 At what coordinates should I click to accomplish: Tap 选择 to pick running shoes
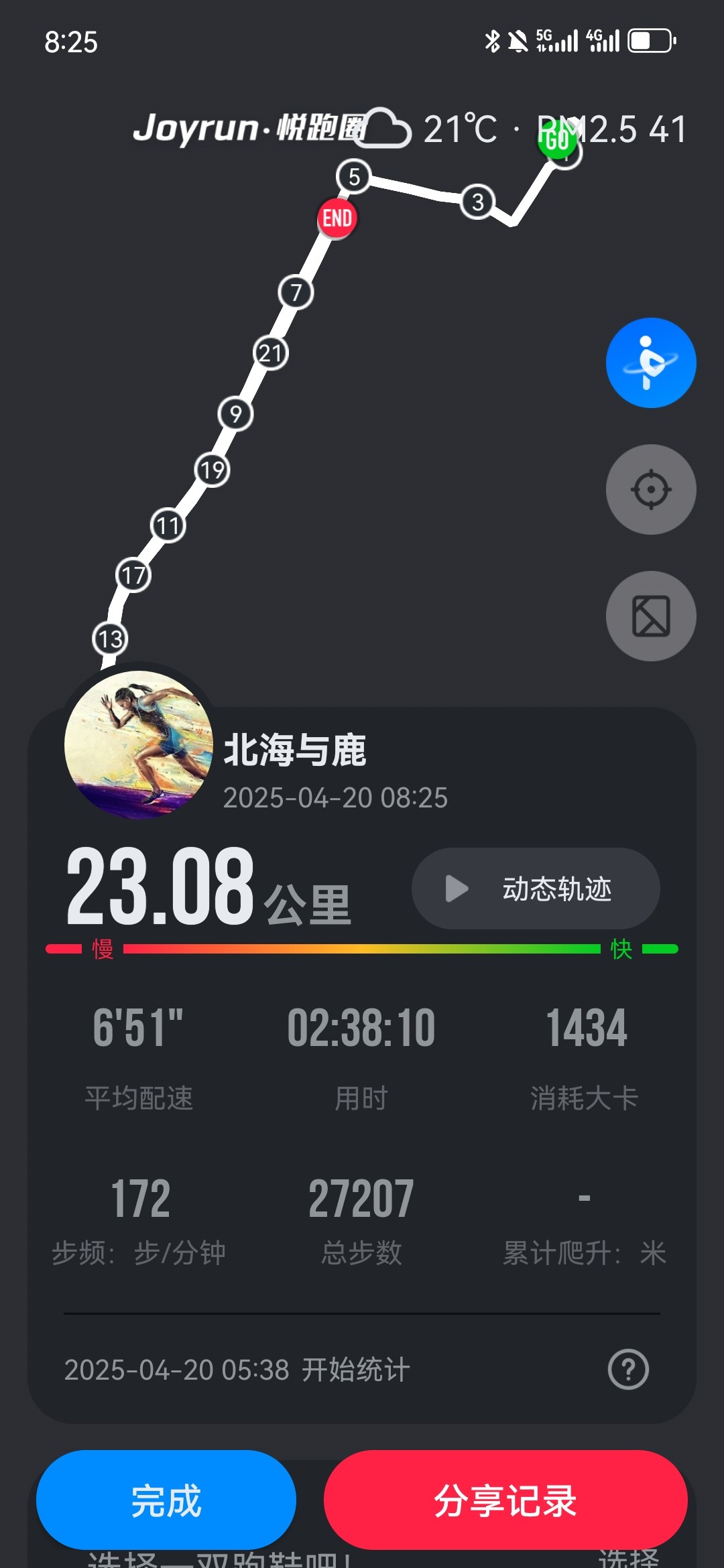coord(628,1558)
